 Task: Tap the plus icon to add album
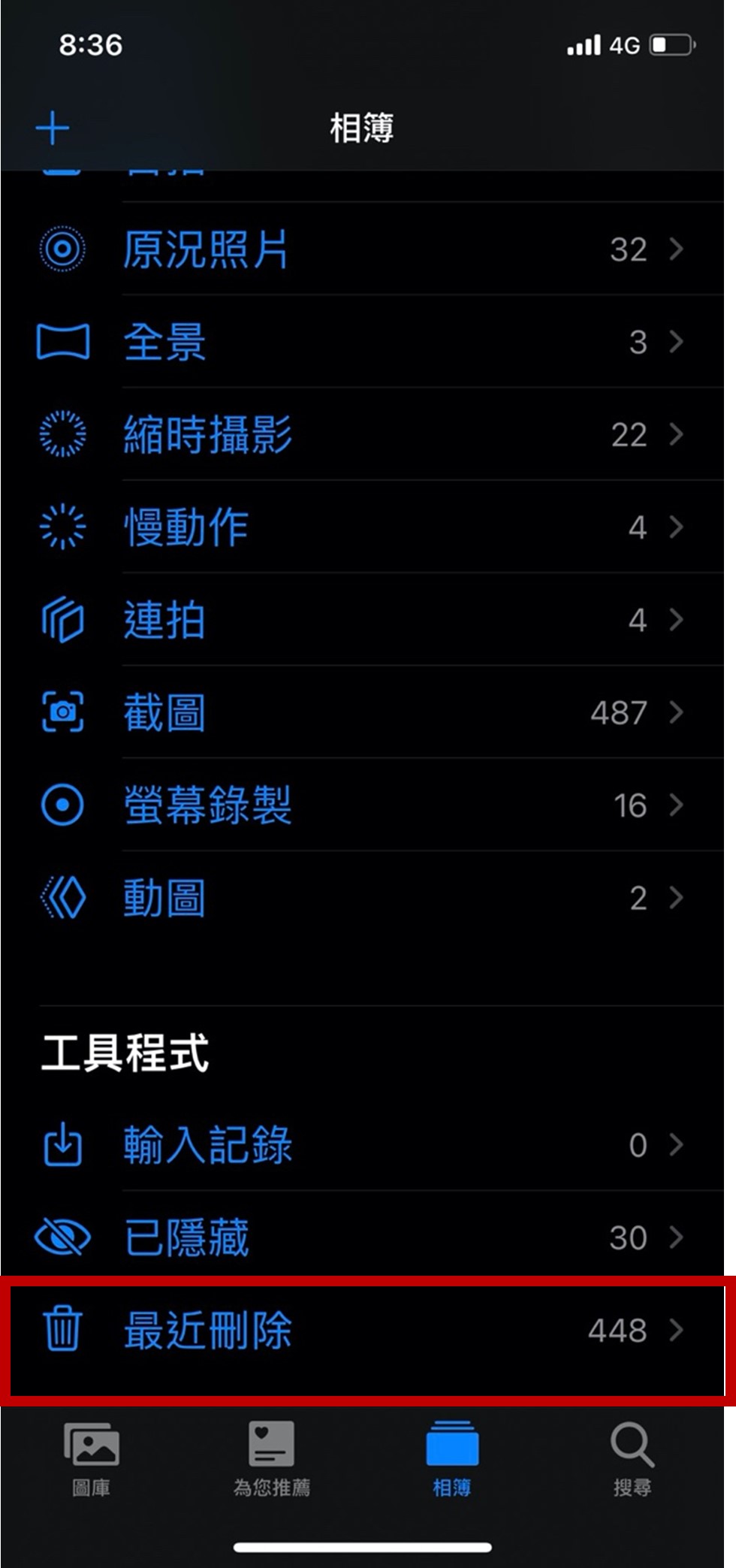click(x=53, y=128)
